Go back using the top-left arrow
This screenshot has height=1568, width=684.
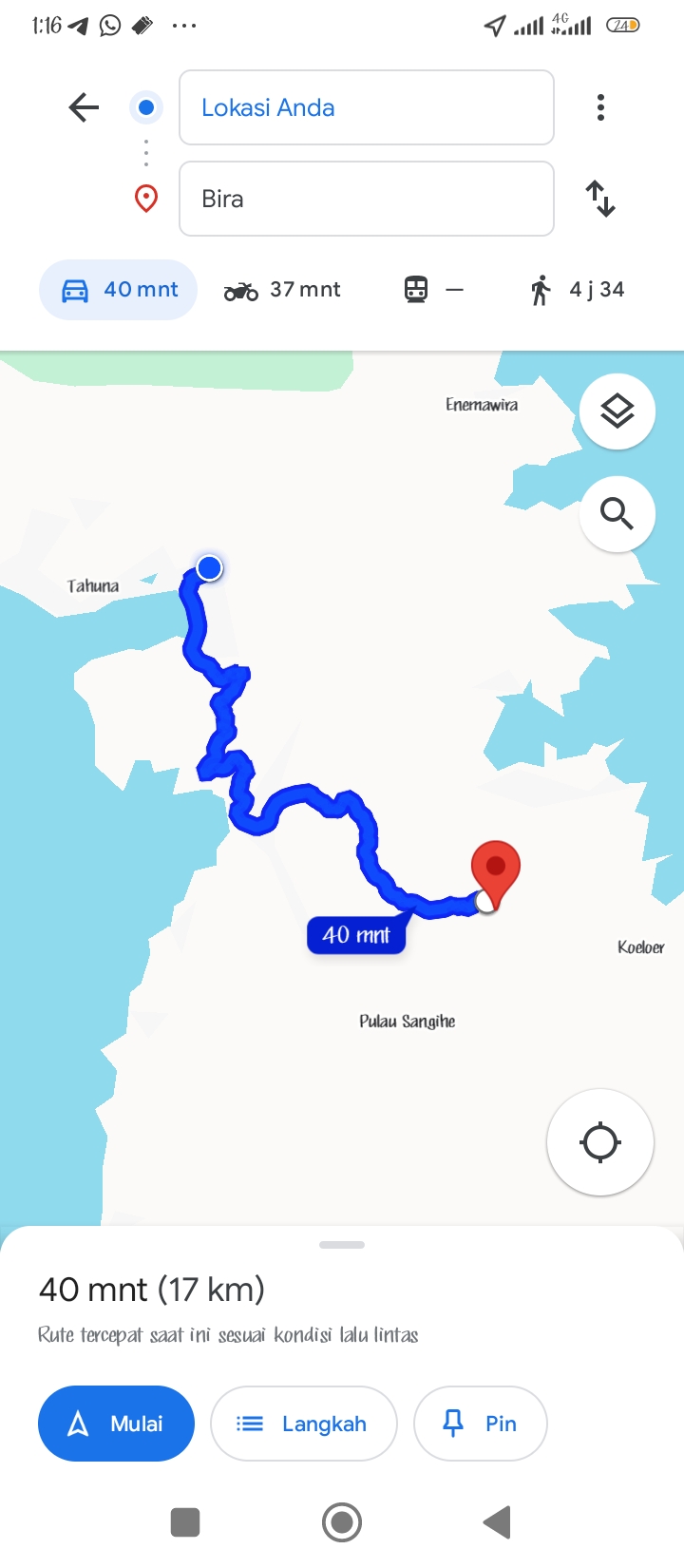point(84,107)
